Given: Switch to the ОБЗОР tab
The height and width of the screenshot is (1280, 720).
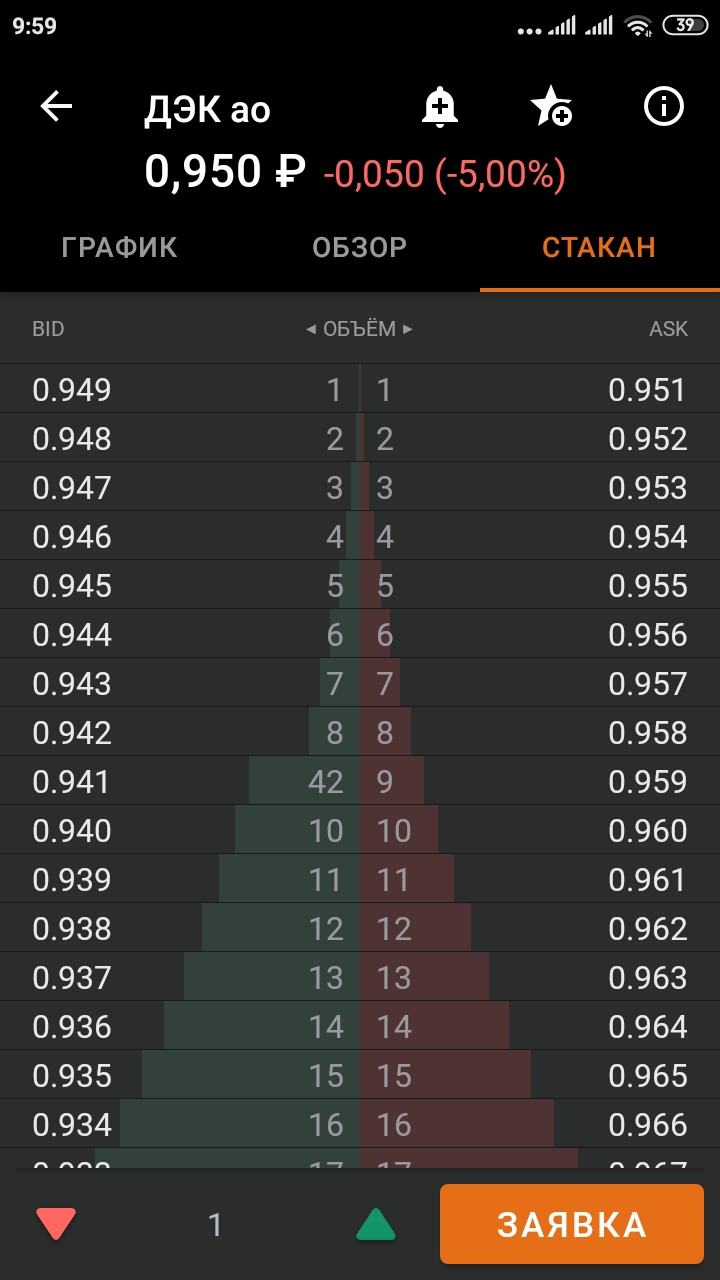Looking at the screenshot, I should (359, 247).
